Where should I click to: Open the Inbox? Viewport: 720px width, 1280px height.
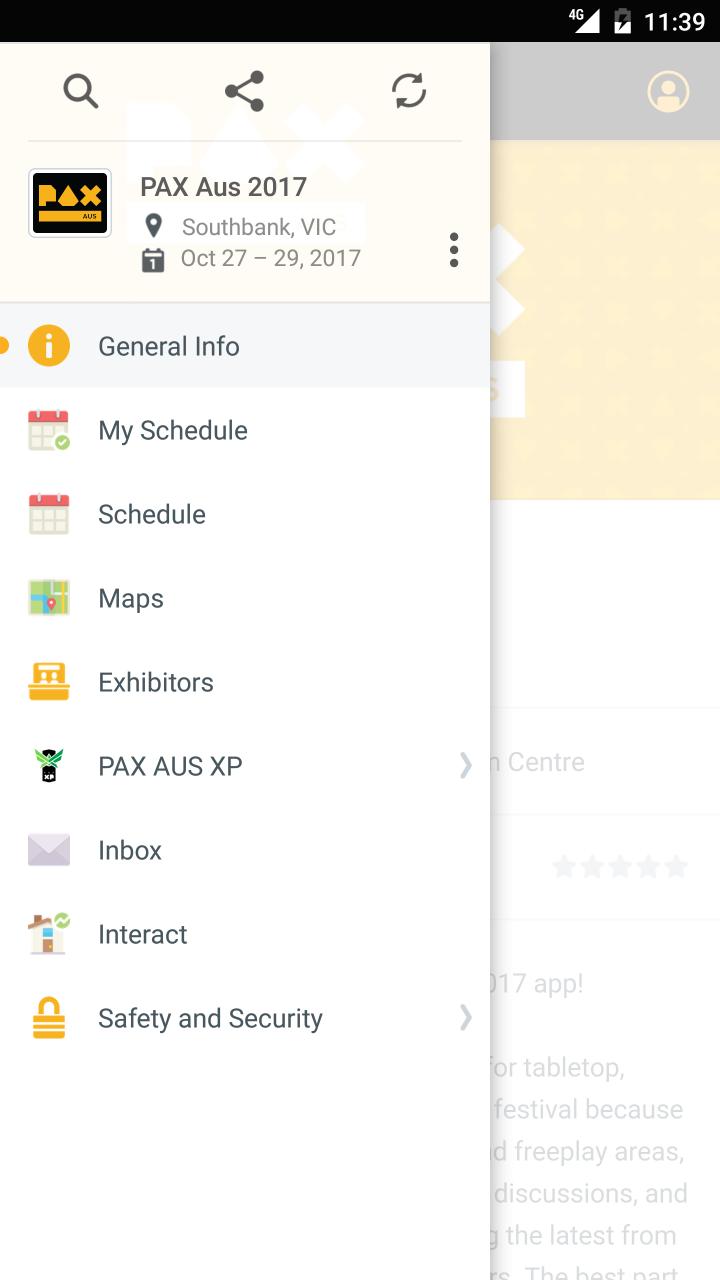129,850
